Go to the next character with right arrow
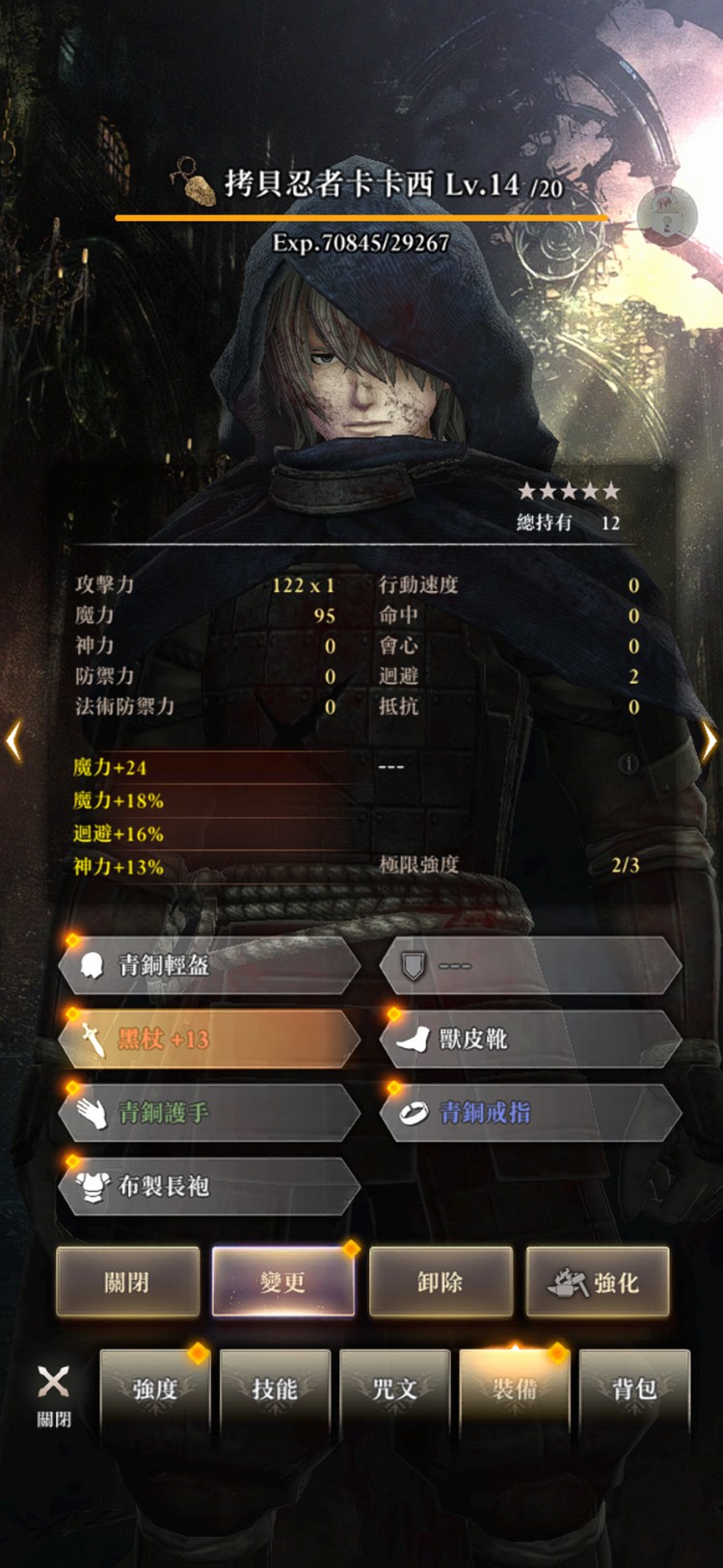This screenshot has width=723, height=1568. pyautogui.click(x=709, y=742)
